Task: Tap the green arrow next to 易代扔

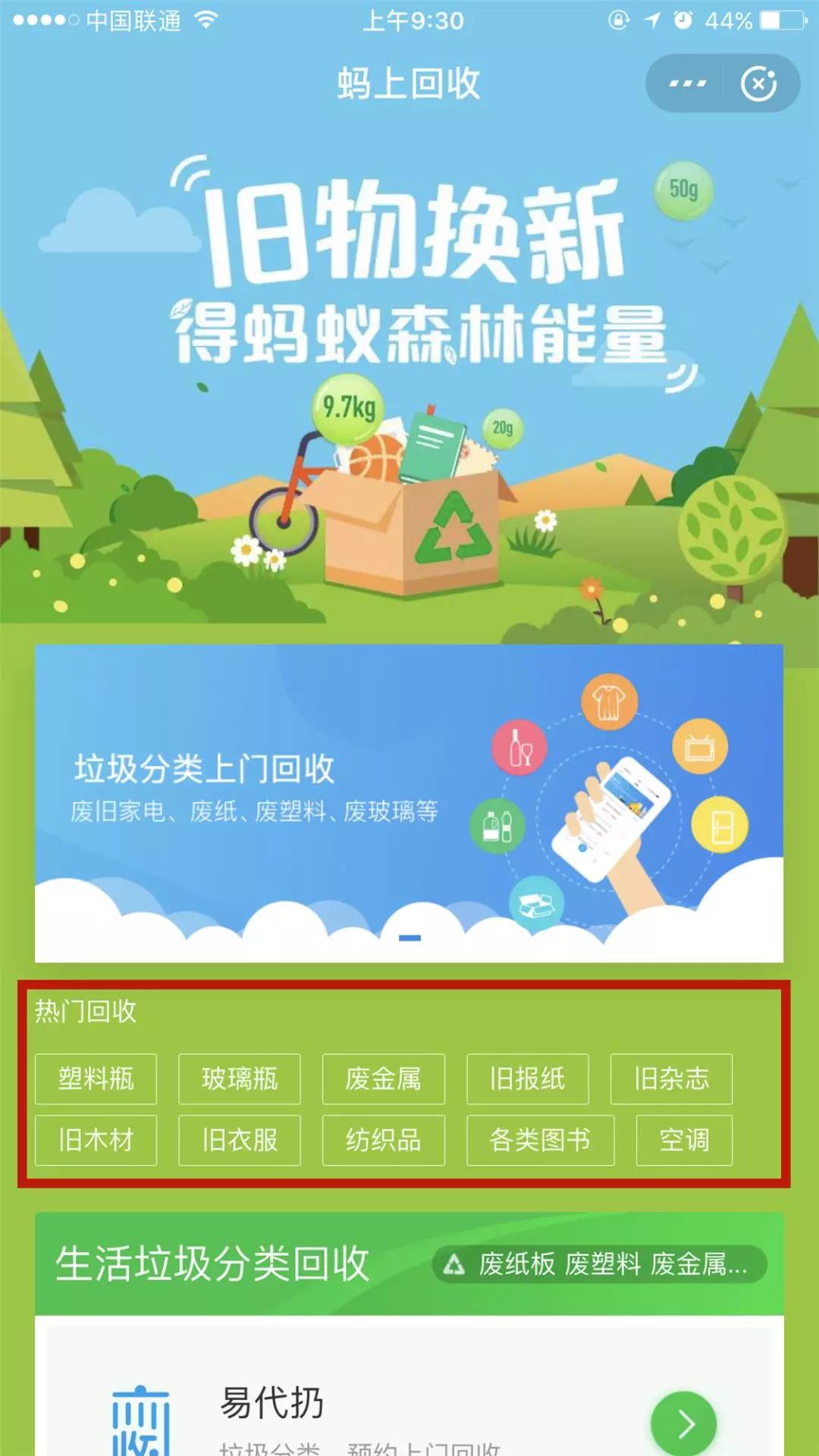Action: point(683,1424)
